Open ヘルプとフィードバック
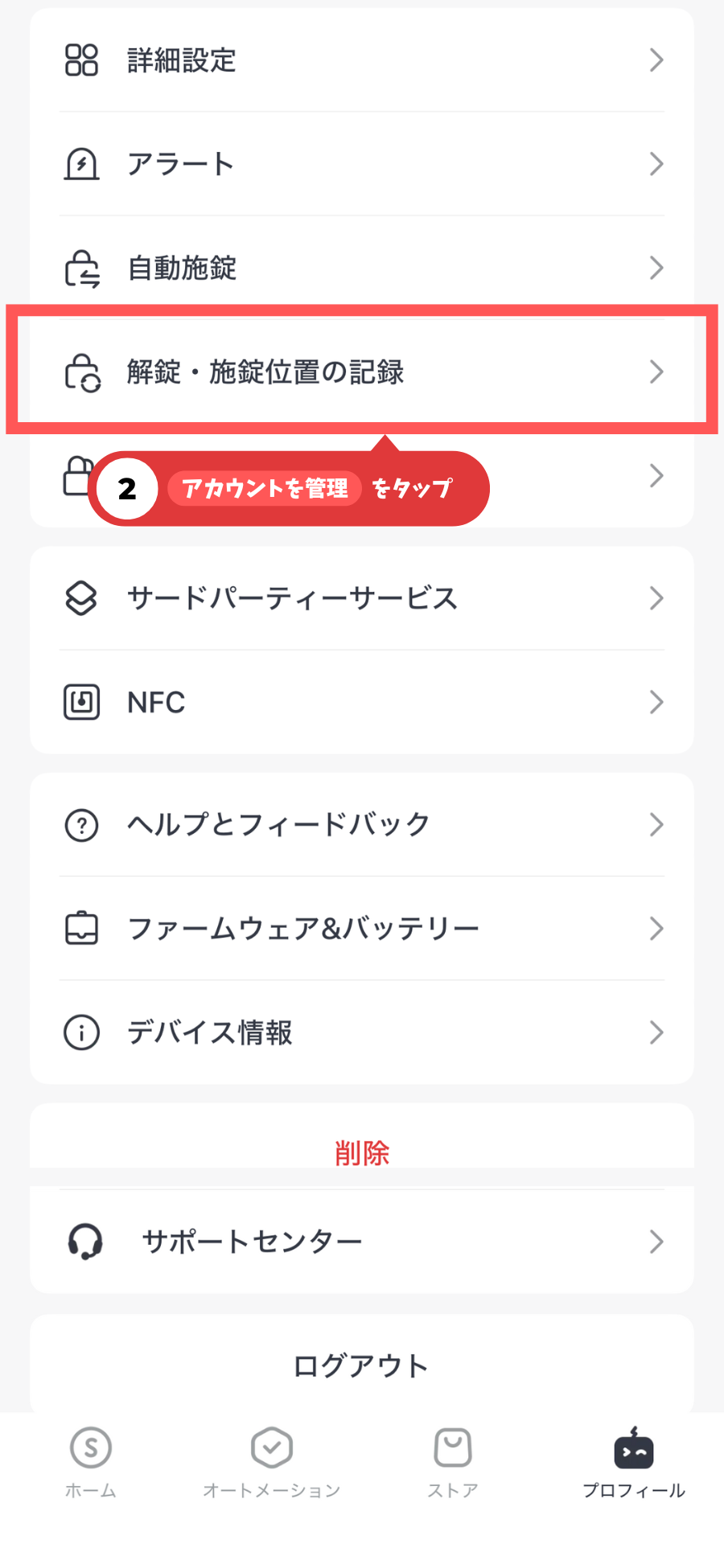 pyautogui.click(x=362, y=825)
